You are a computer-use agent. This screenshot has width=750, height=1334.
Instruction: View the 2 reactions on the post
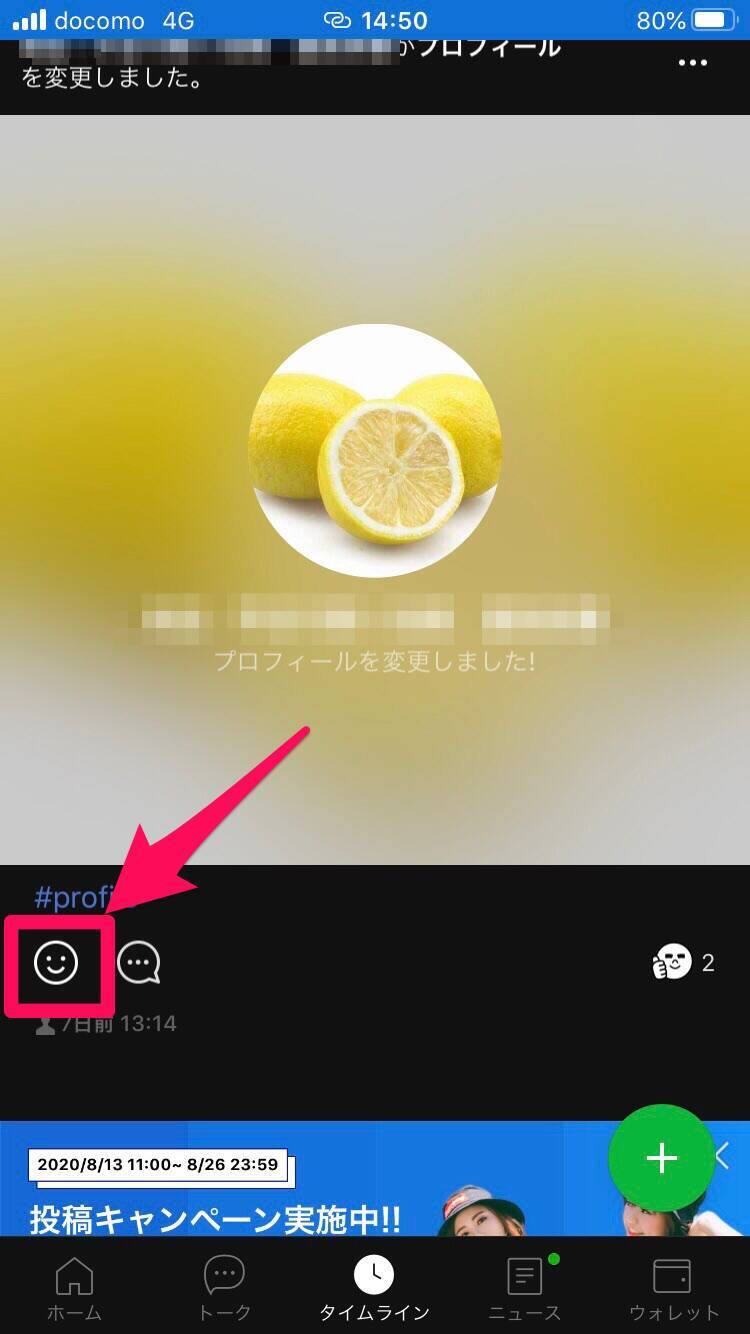684,963
